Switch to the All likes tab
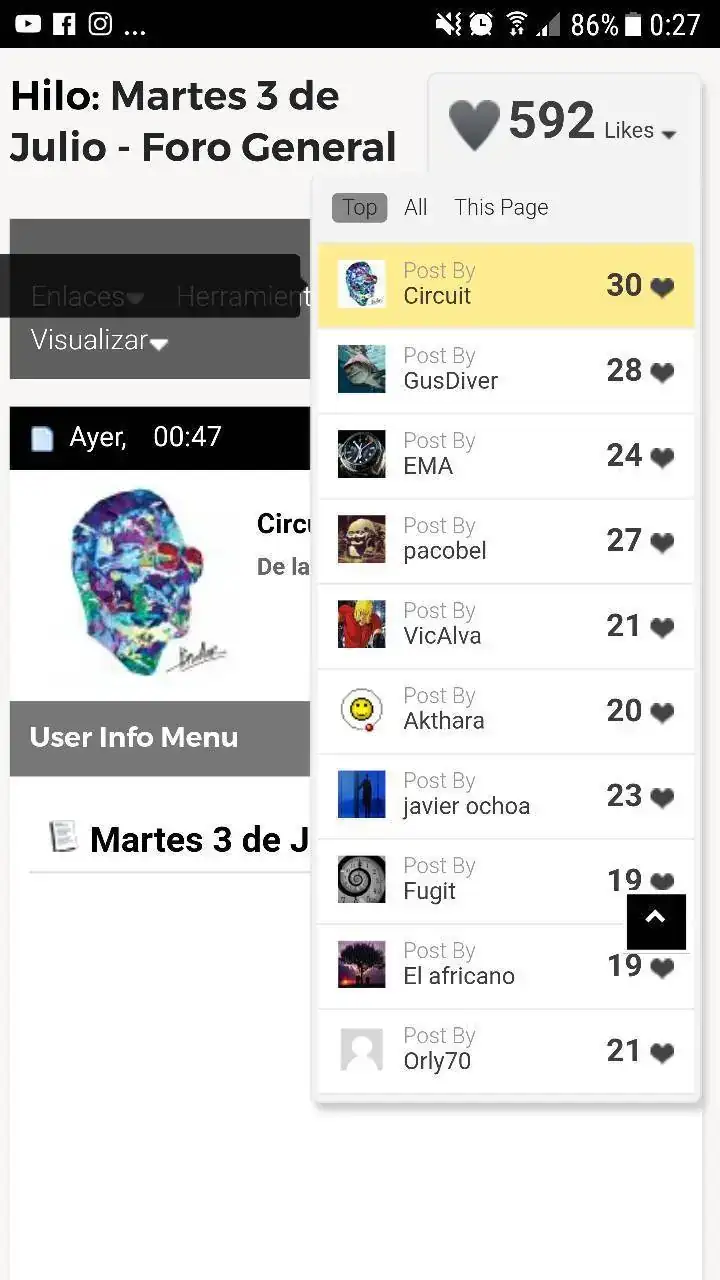Screen dimensions: 720x1280 (x=415, y=207)
